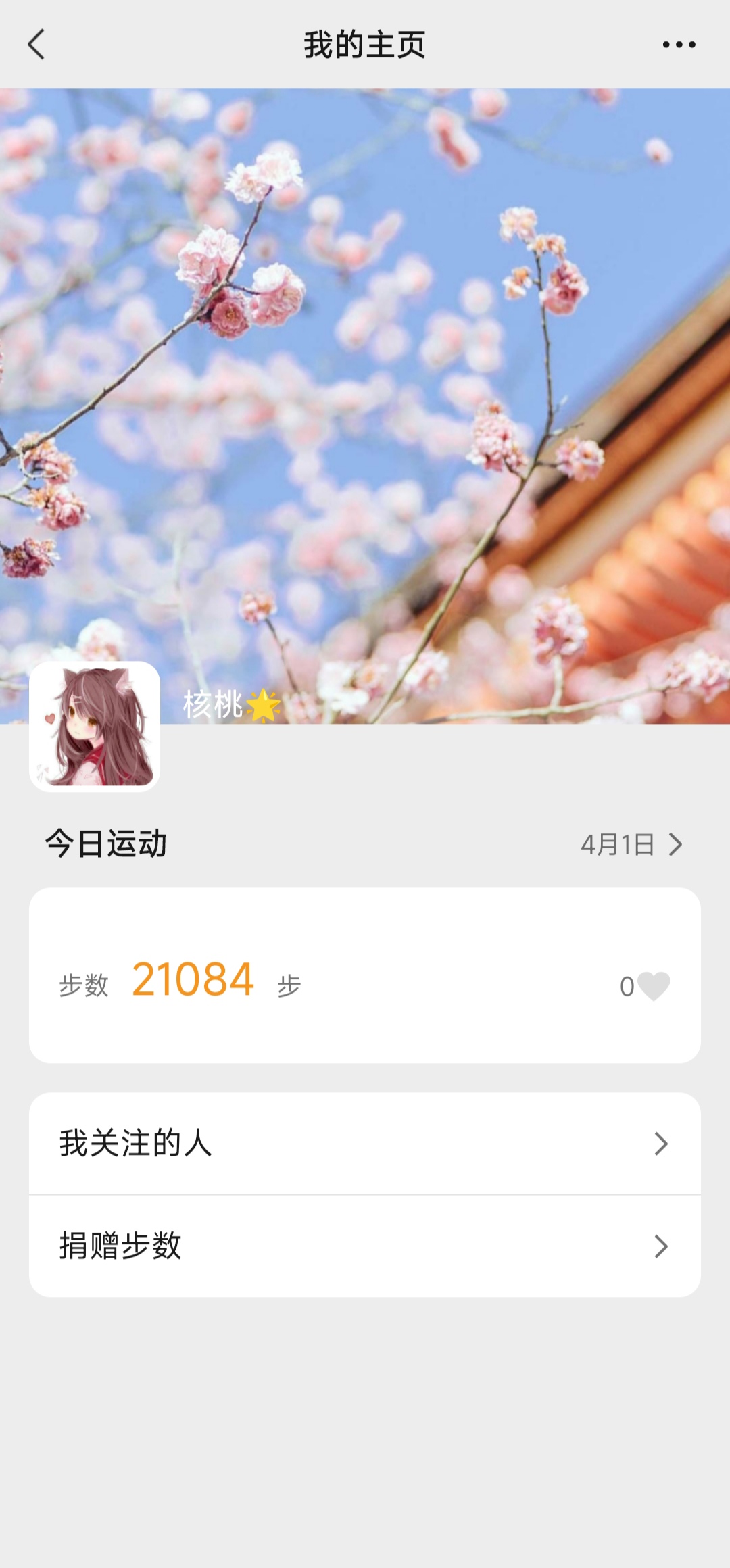Image resolution: width=730 pixels, height=1568 pixels.
Task: Like today's steps with the heart
Action: click(653, 986)
